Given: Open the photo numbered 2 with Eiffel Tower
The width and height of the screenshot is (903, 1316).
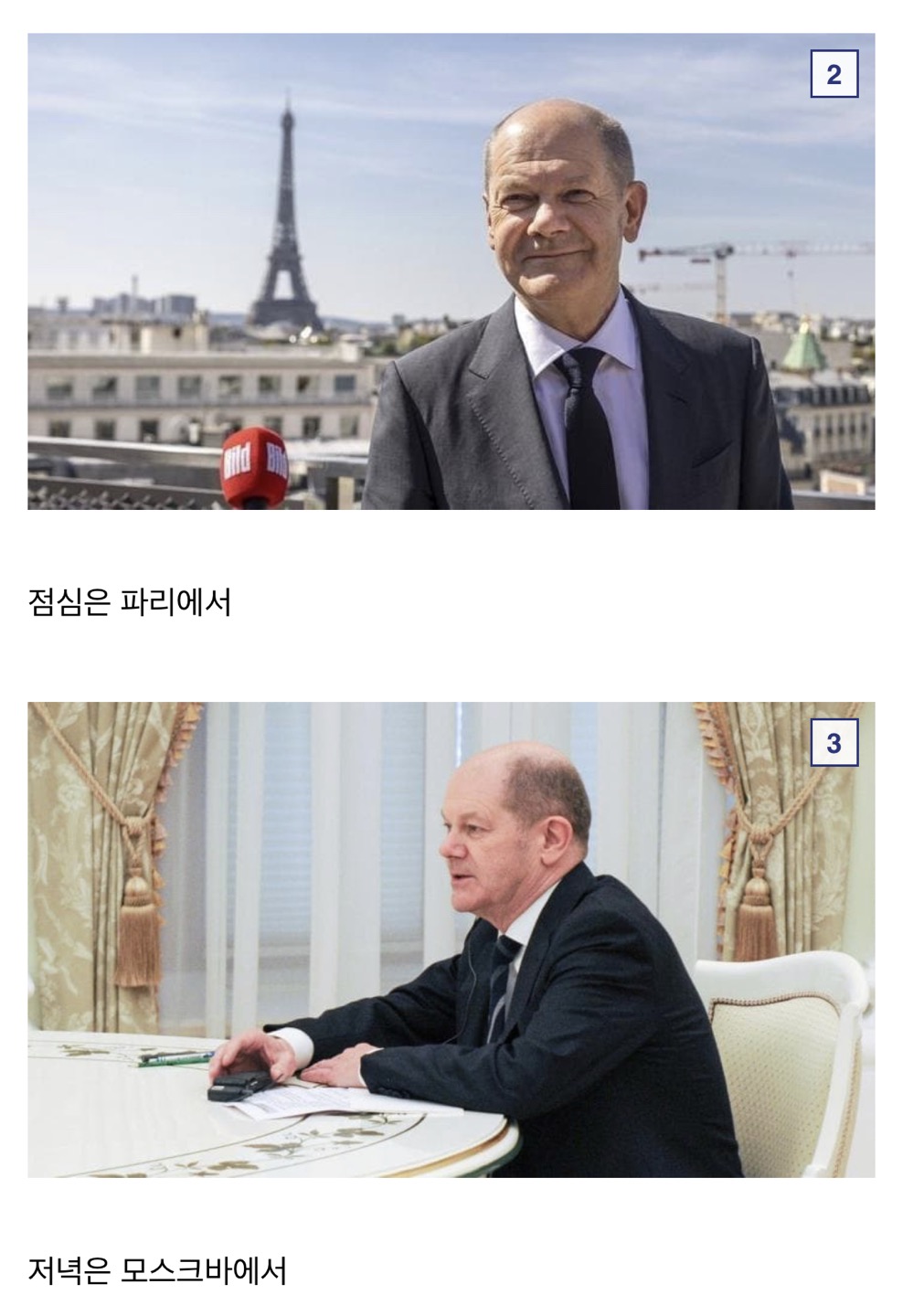Looking at the screenshot, I should coord(451,271).
